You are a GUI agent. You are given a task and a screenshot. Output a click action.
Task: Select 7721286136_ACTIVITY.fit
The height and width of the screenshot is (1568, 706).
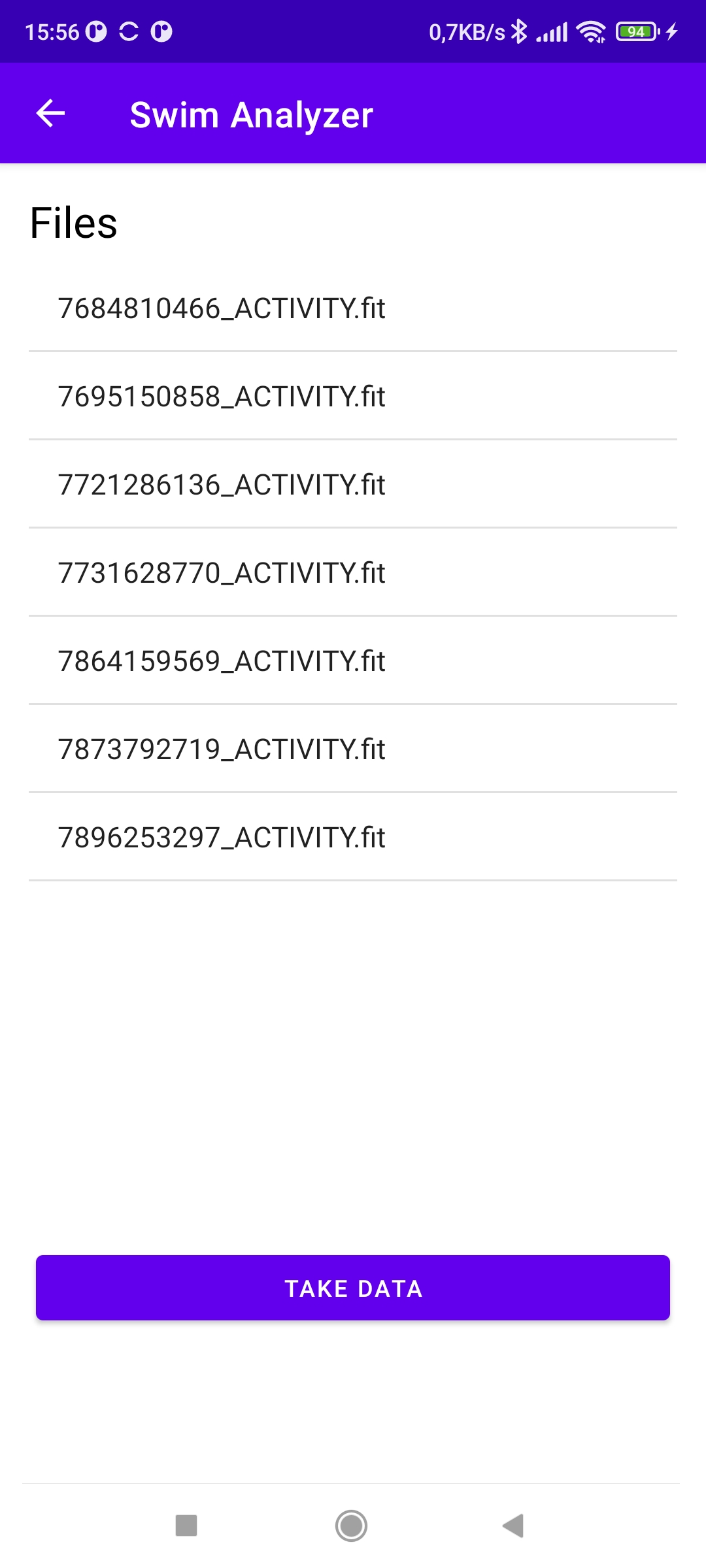[221, 485]
